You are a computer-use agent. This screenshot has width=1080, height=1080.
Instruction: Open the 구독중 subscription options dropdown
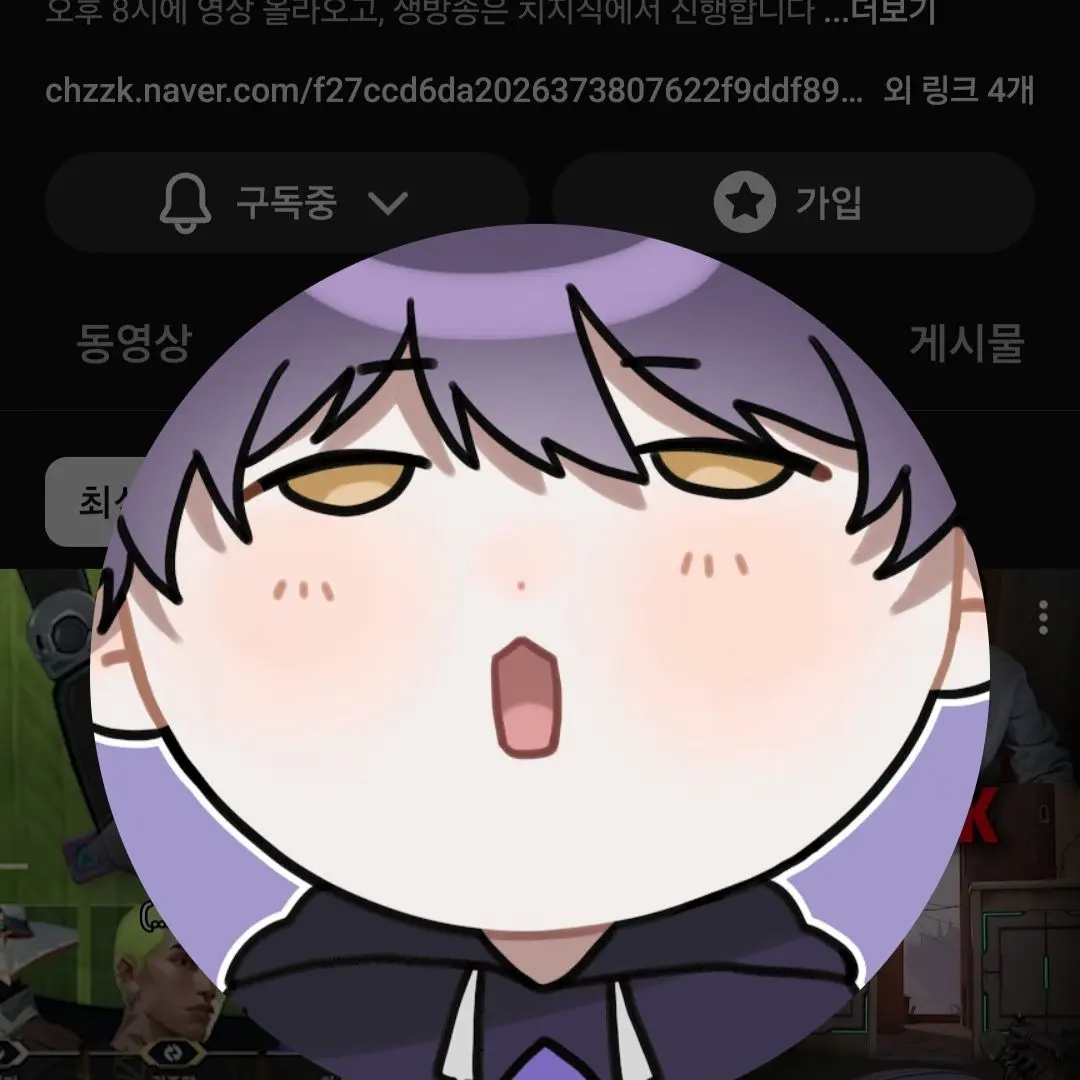286,203
